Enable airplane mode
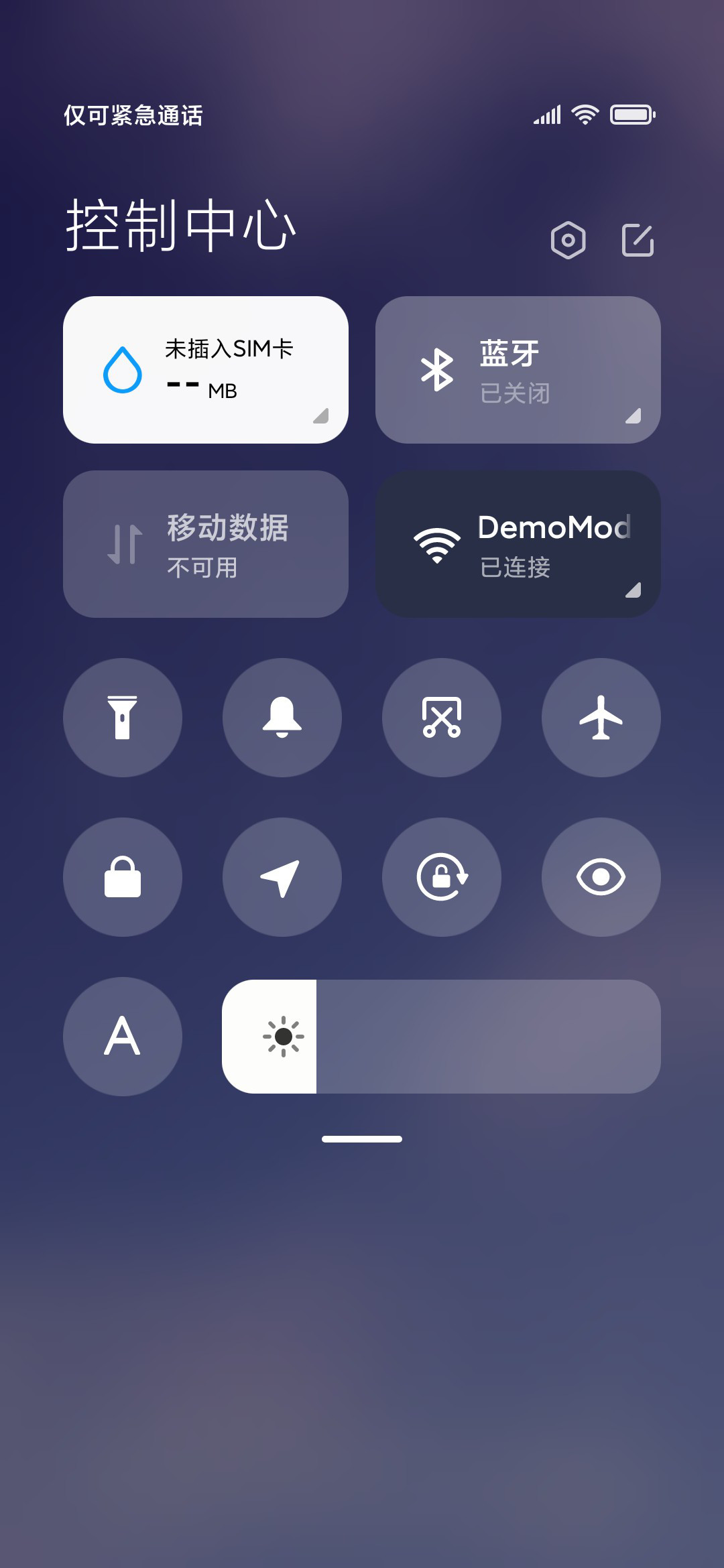 (x=601, y=718)
